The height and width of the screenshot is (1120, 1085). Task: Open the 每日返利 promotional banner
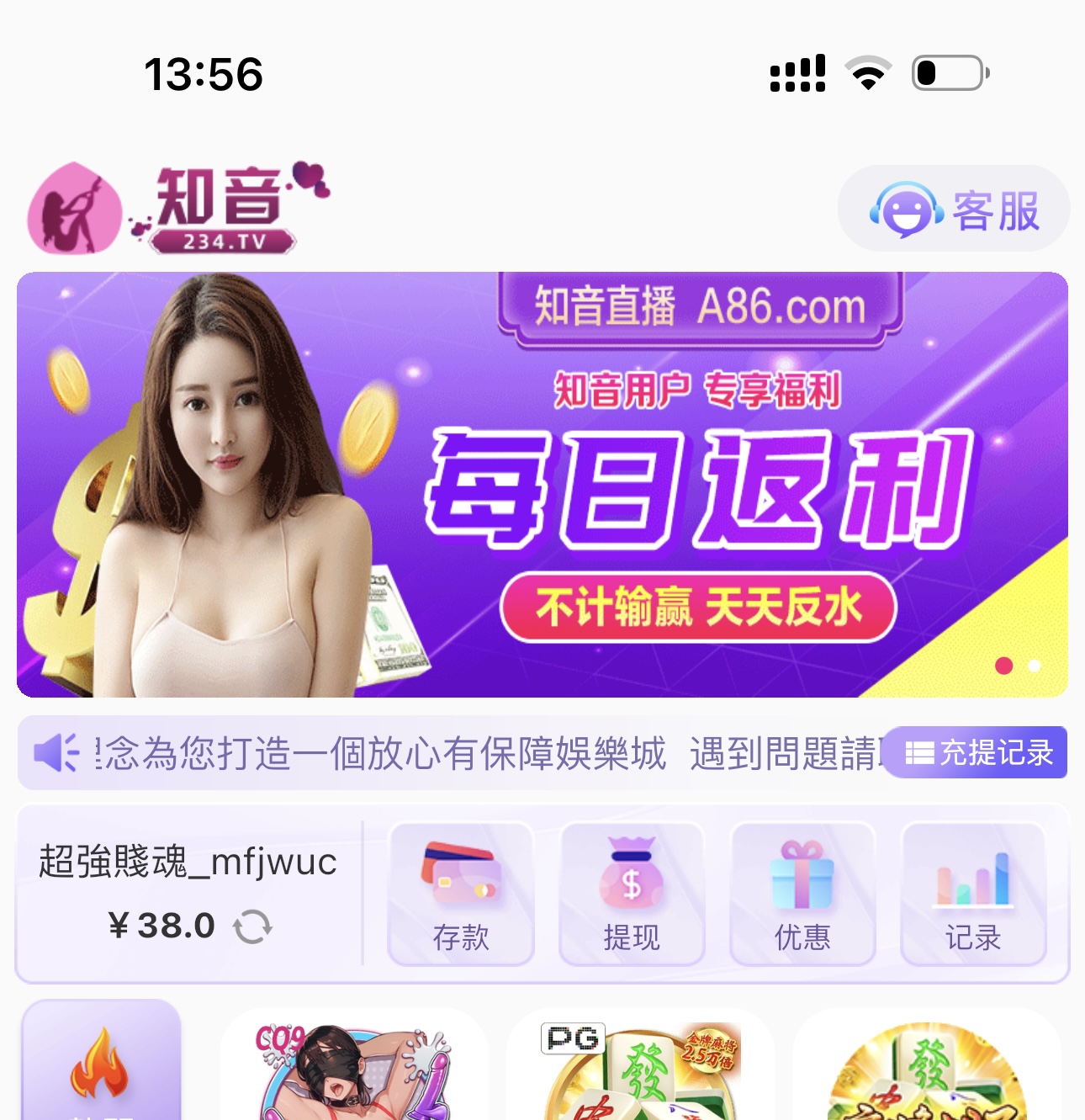542,484
